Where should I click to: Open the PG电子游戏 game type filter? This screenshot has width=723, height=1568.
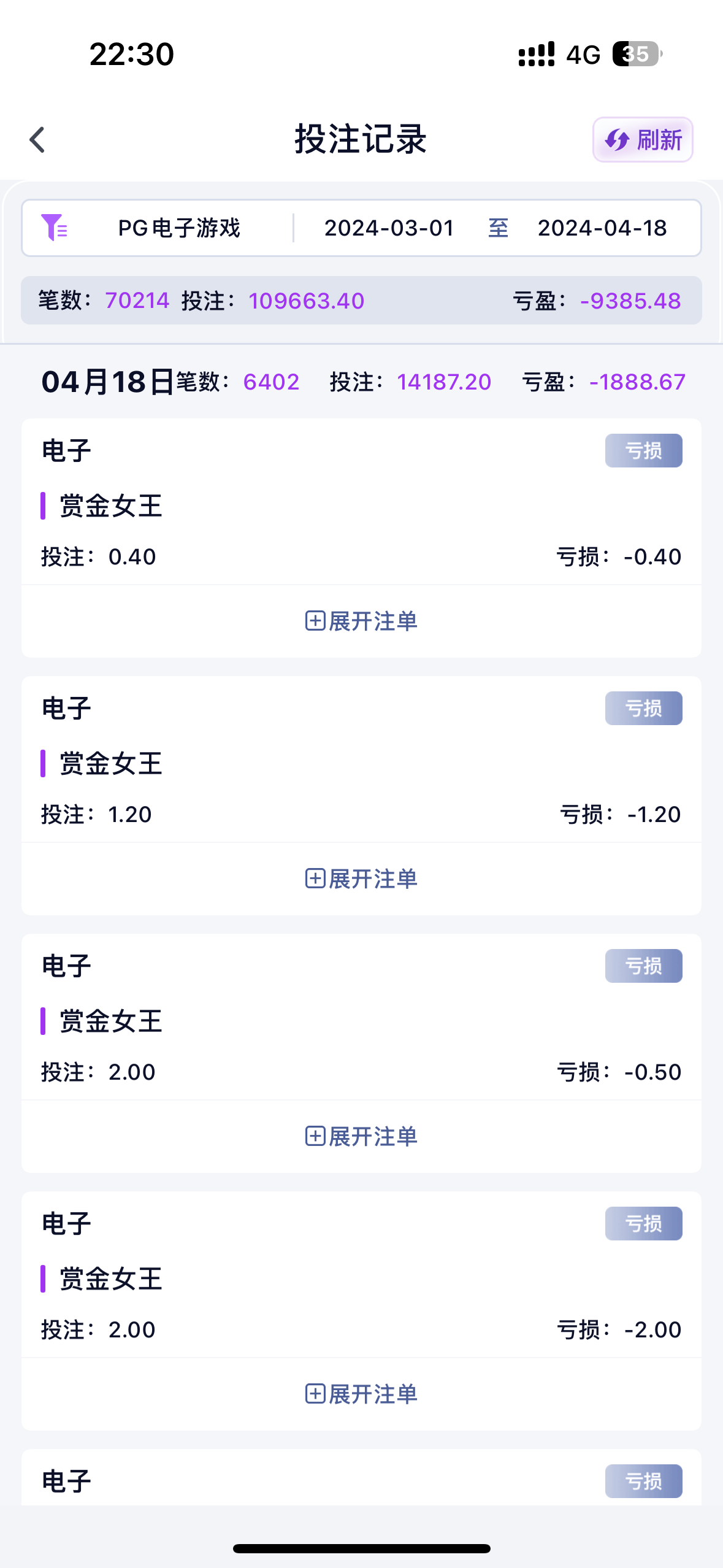[x=159, y=228]
